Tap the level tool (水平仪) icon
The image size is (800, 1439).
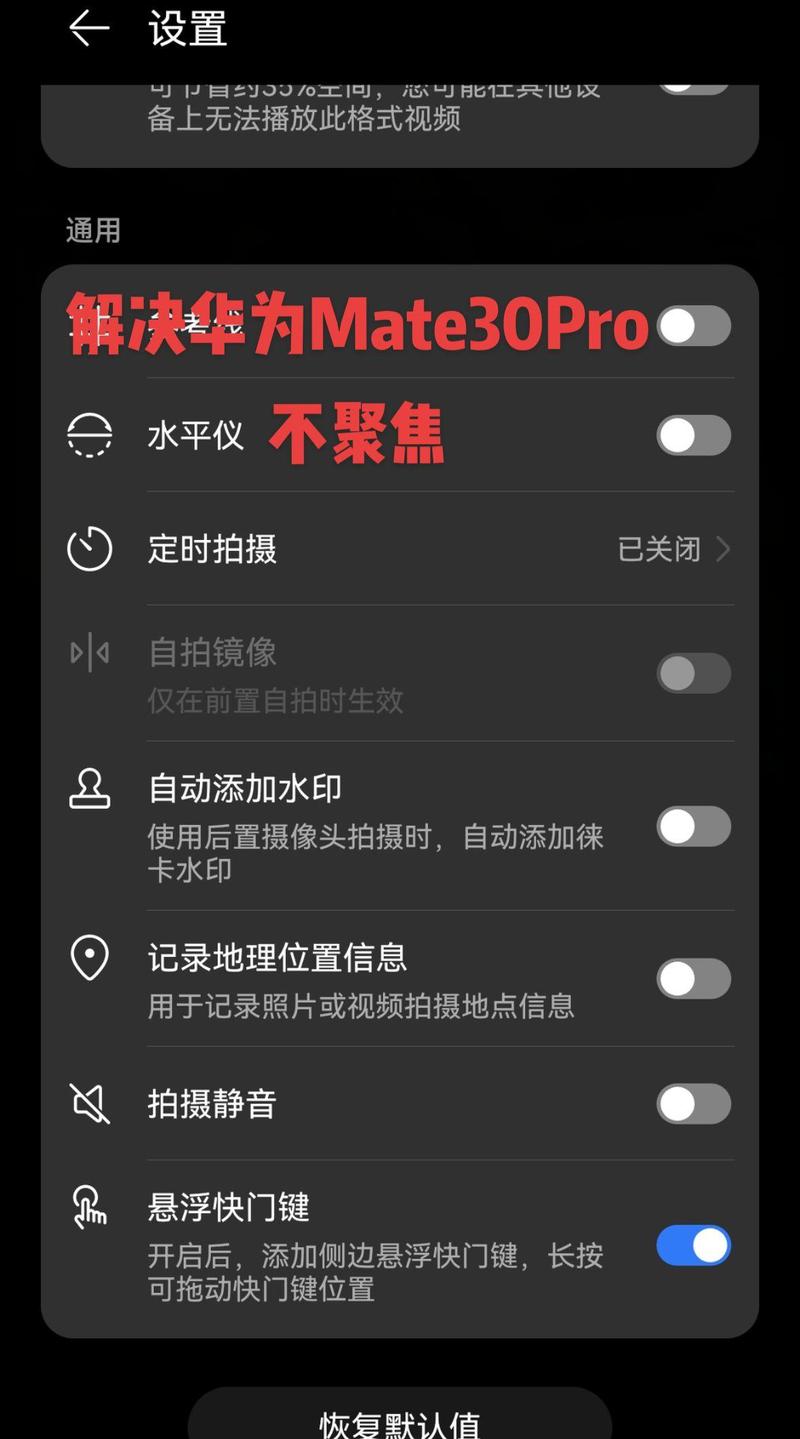click(90, 435)
